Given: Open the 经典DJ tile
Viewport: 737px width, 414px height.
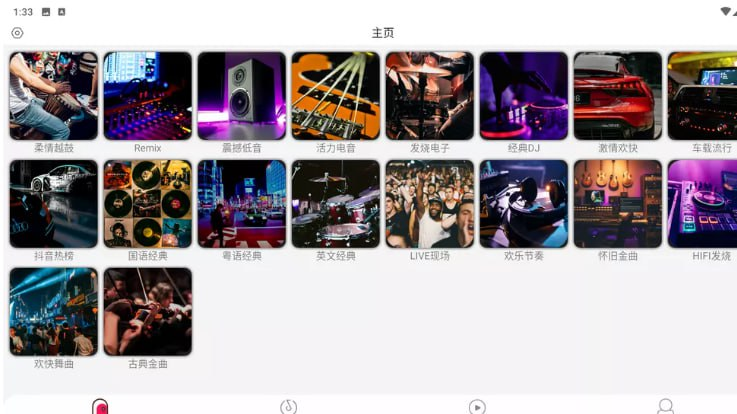Looking at the screenshot, I should coord(523,96).
